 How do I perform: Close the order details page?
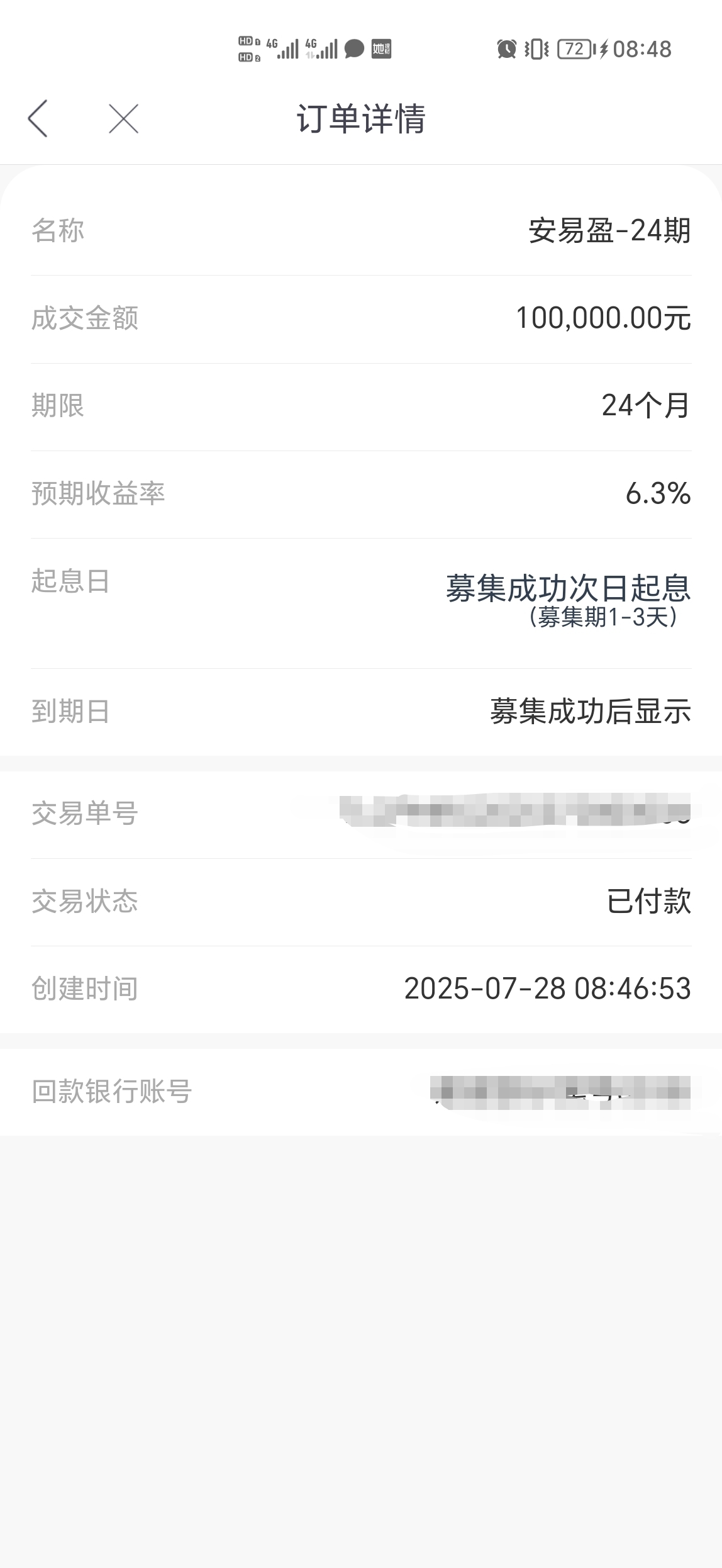tap(123, 118)
